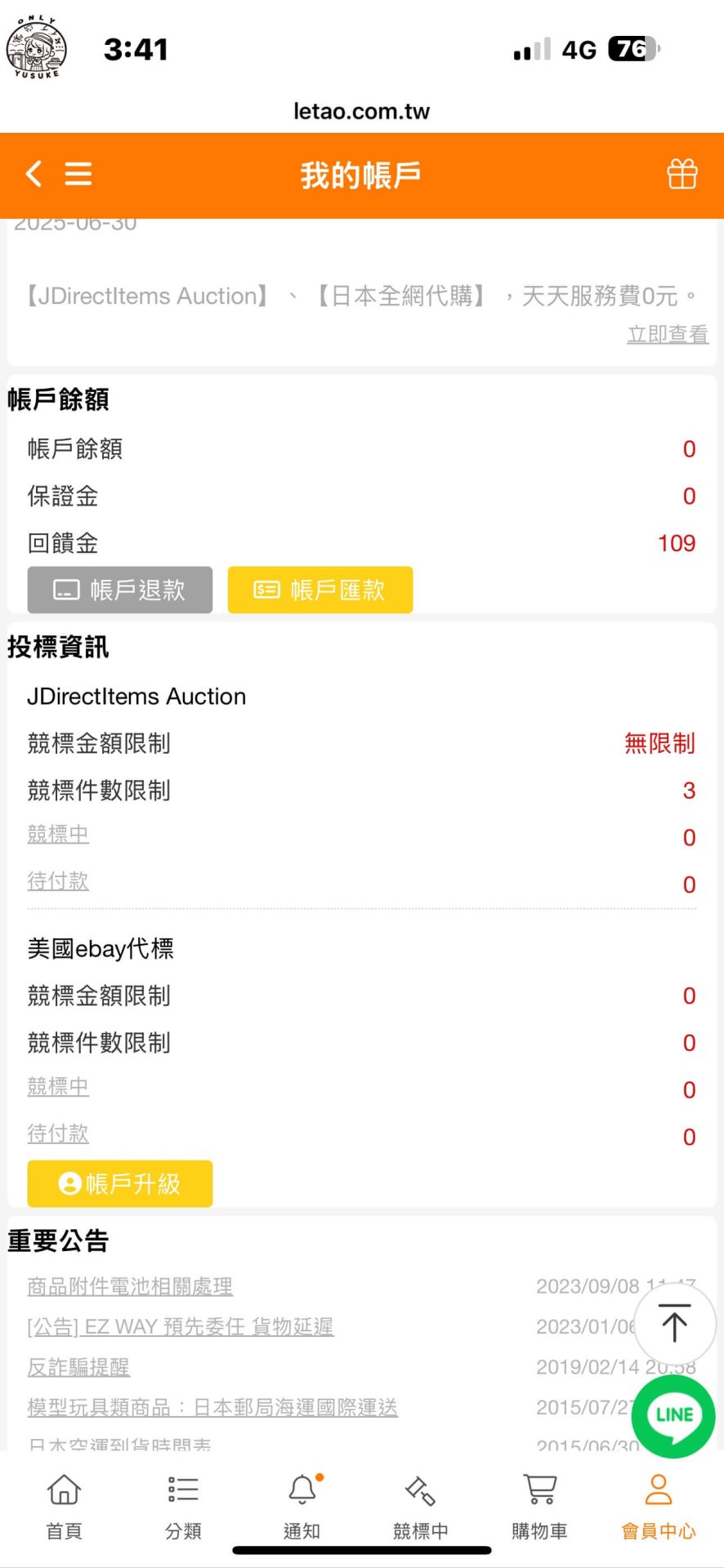Open the 反詐騙提醒 announcement link
This screenshot has height=1568, width=724.
tap(78, 1366)
